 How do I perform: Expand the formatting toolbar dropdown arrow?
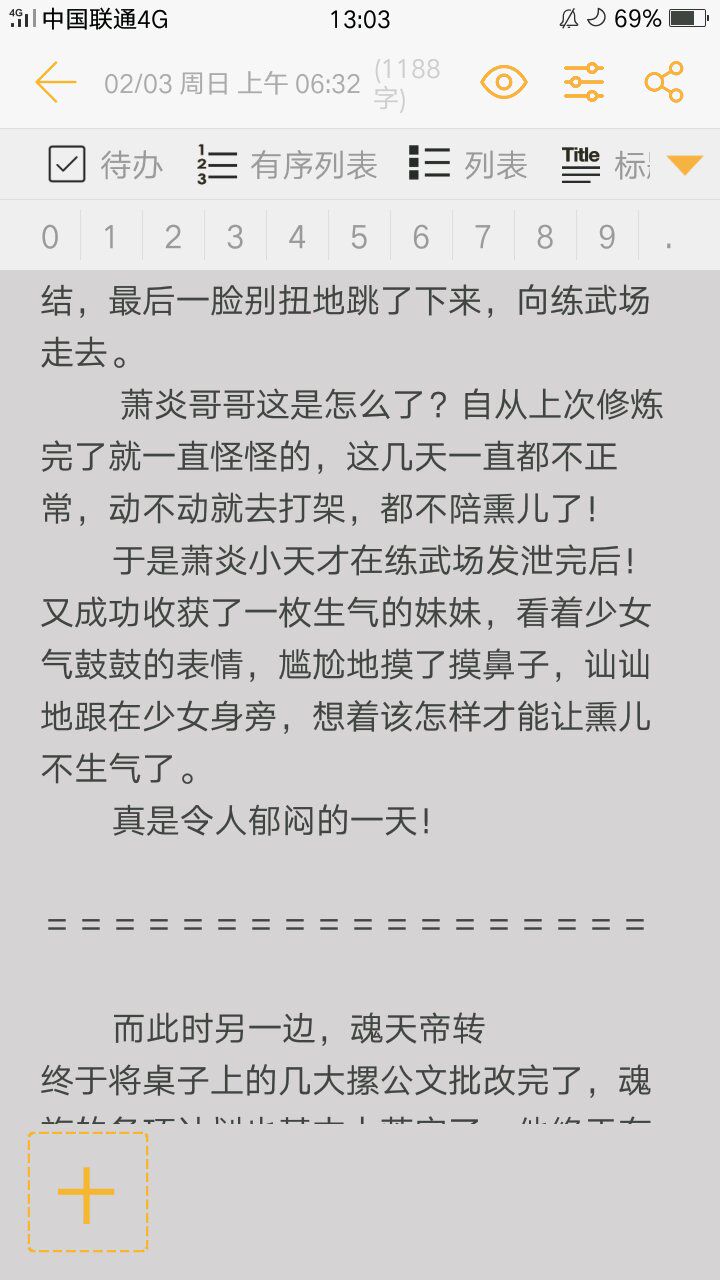pos(685,165)
